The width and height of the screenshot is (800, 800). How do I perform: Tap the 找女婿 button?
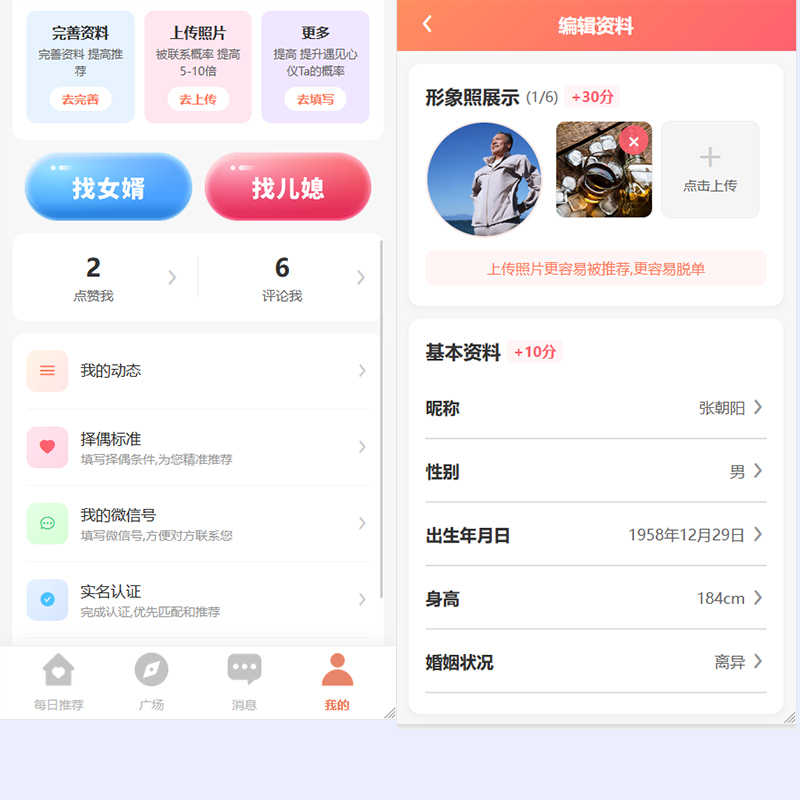coord(108,187)
